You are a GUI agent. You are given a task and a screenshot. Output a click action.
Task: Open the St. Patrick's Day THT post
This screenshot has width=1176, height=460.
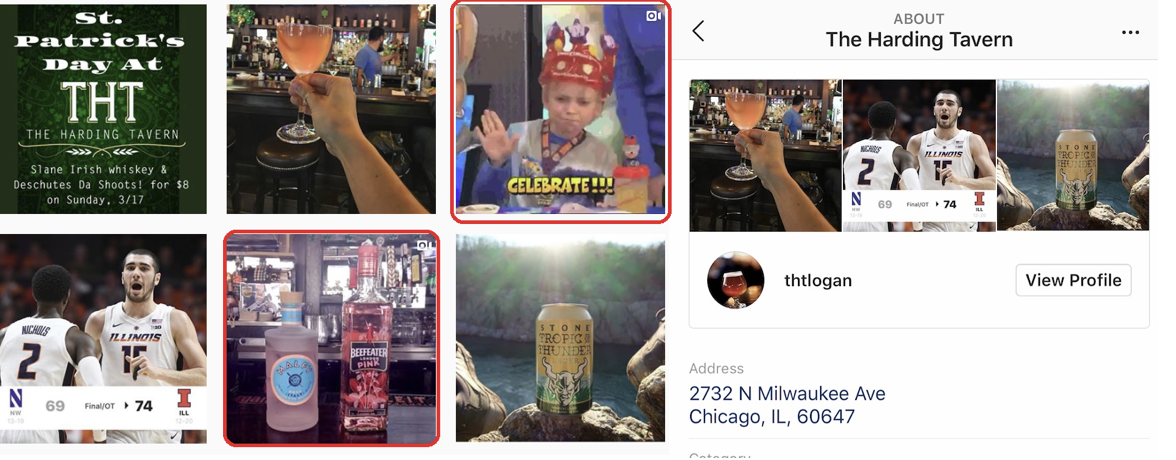[104, 109]
